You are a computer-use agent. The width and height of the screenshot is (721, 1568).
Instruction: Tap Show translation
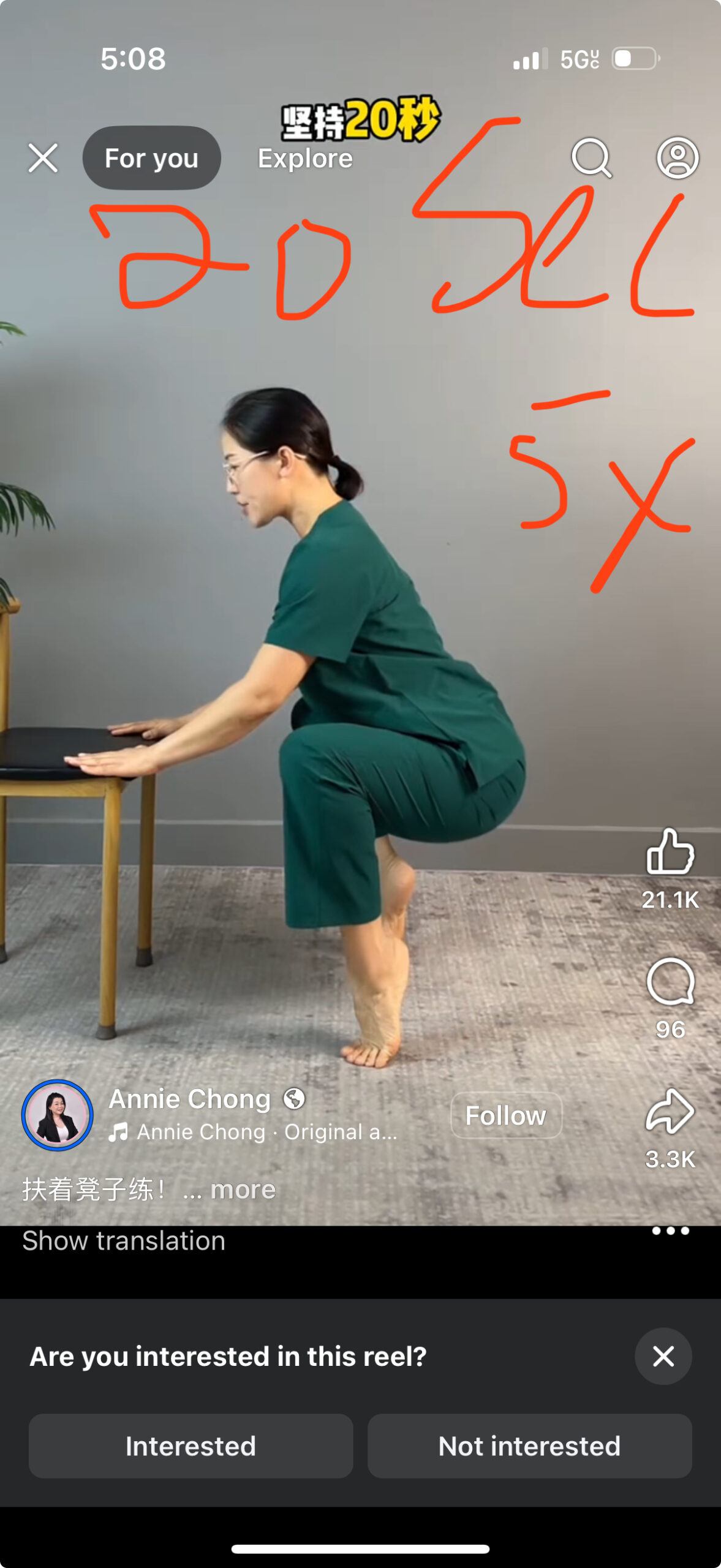(x=124, y=1241)
